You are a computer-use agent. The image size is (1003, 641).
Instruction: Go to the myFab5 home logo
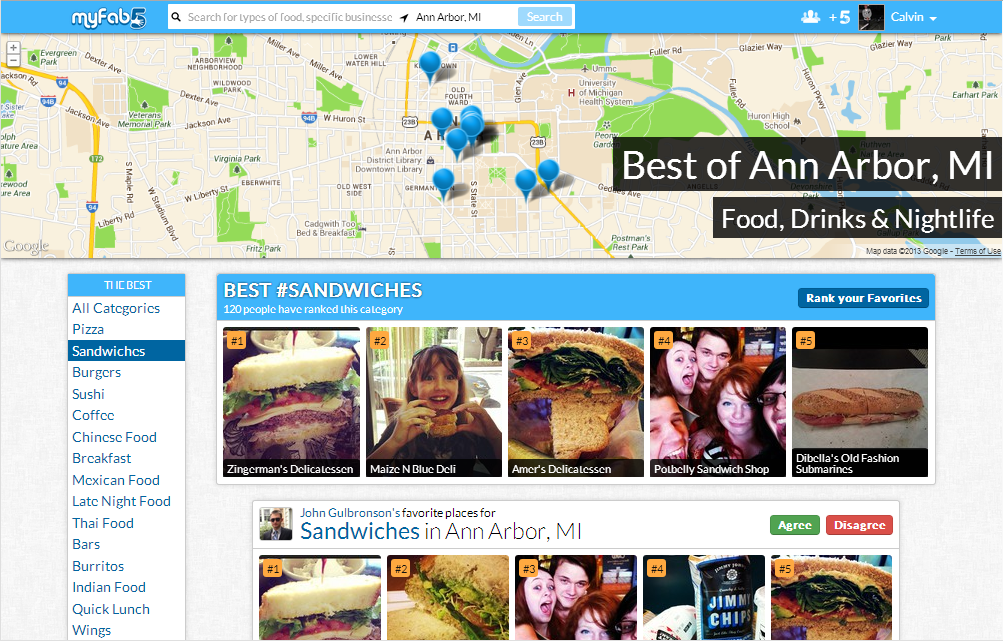pos(109,17)
